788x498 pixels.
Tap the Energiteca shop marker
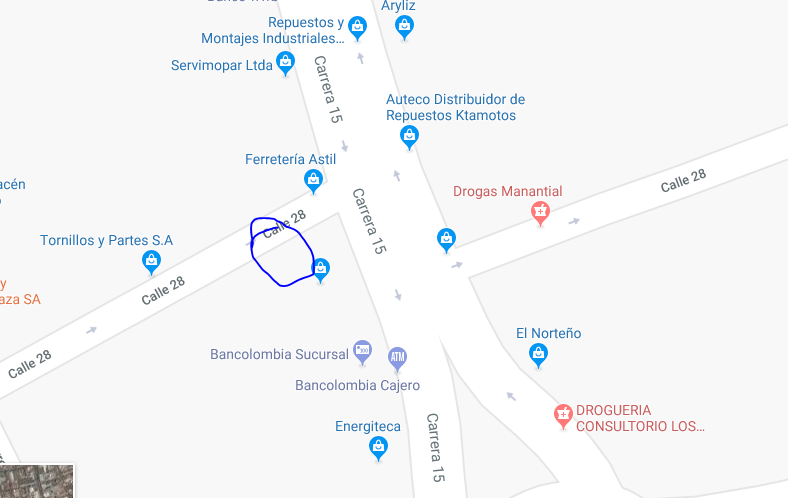pos(378,446)
